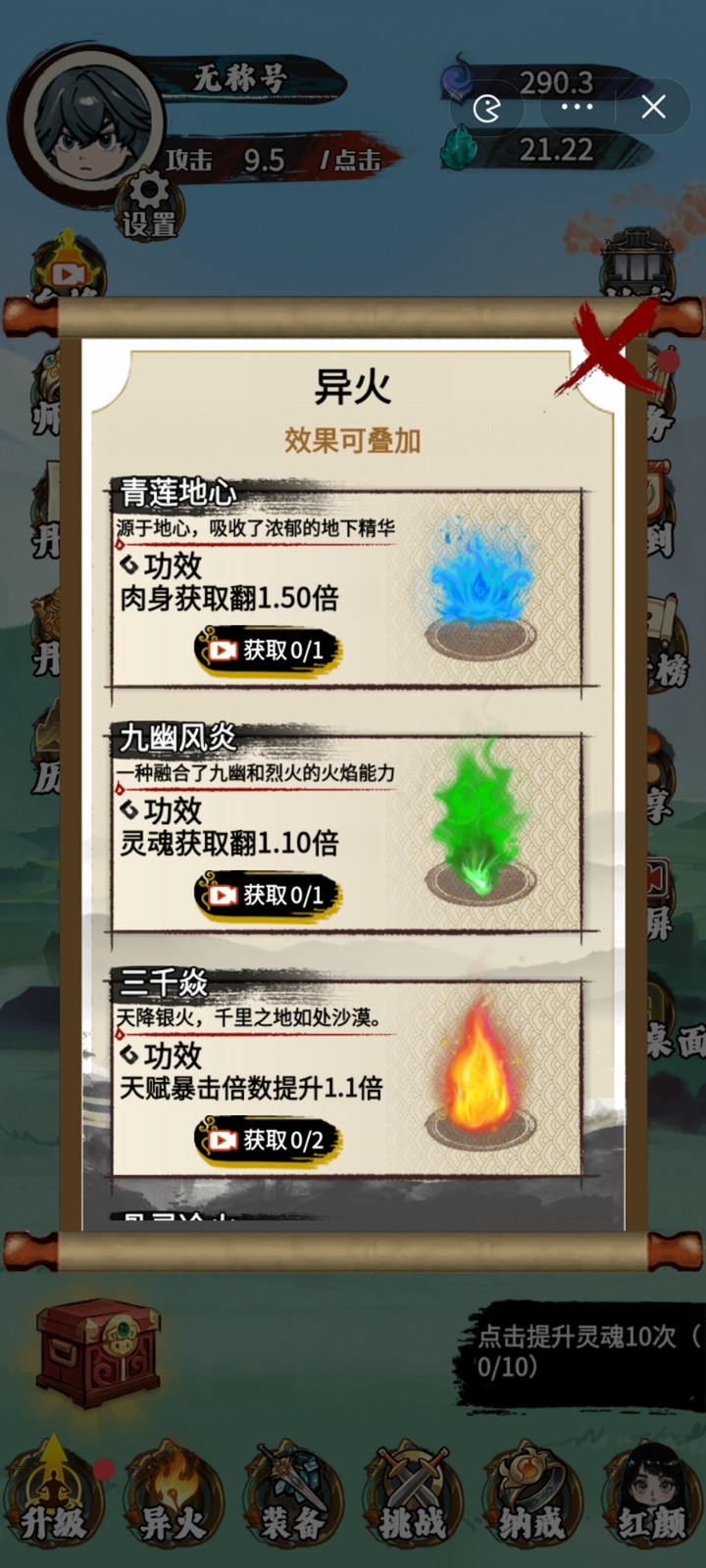This screenshot has height=1568, width=706.
Task: Tap 获取 0/1 for 青莲地心
Action: coord(267,651)
